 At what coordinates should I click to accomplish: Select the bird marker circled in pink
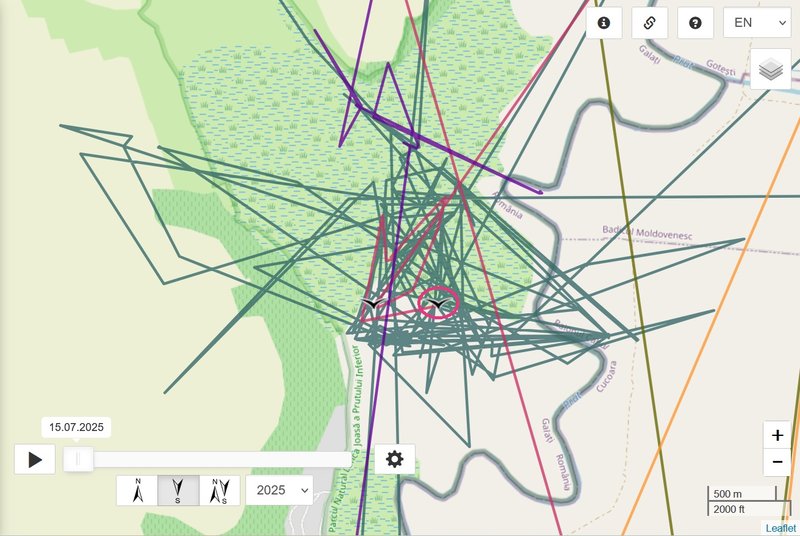(436, 301)
